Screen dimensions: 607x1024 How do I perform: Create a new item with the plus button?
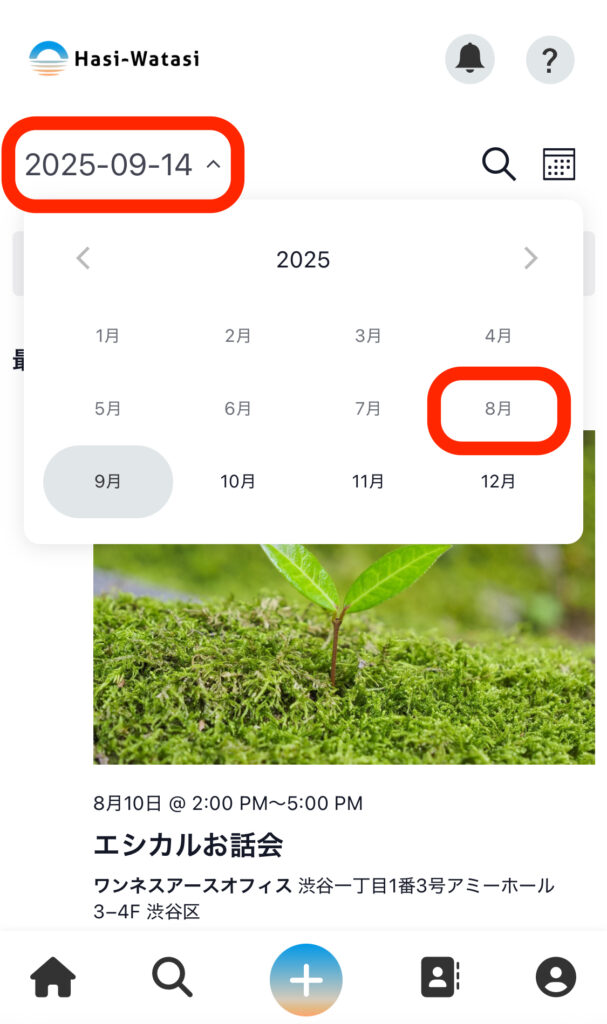coord(305,979)
